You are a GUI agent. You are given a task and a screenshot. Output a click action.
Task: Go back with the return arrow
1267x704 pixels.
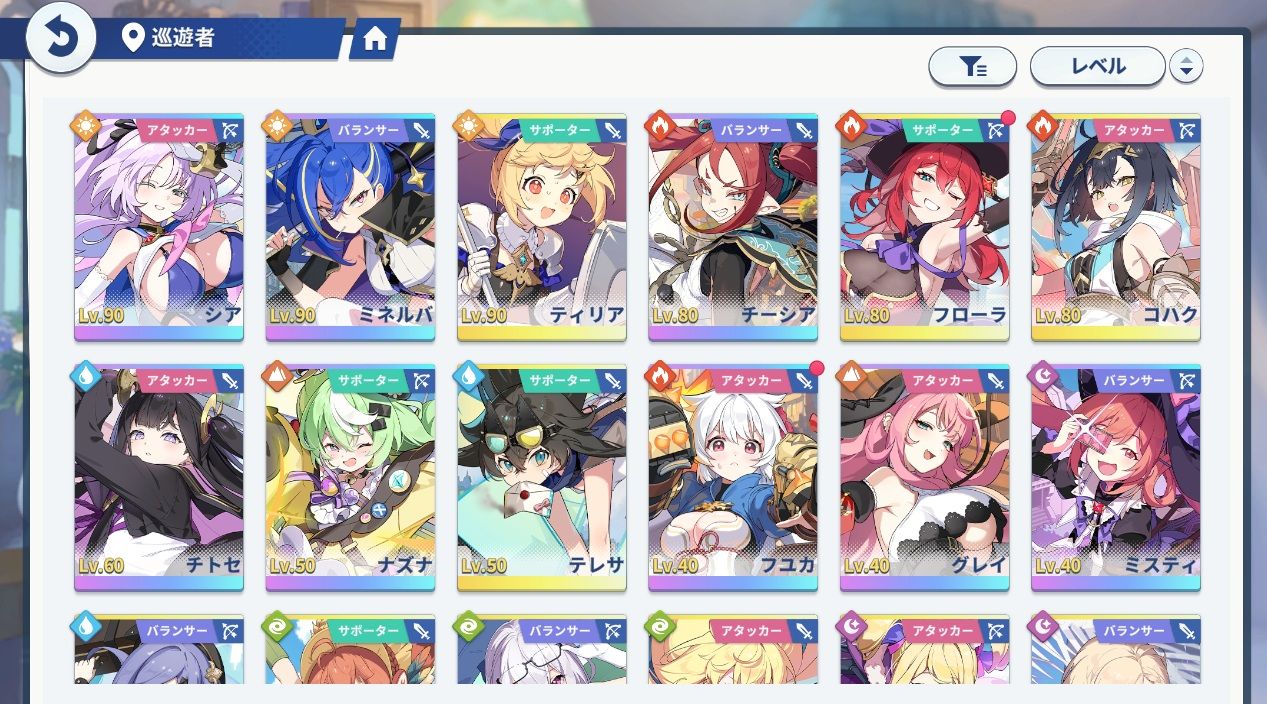click(60, 39)
